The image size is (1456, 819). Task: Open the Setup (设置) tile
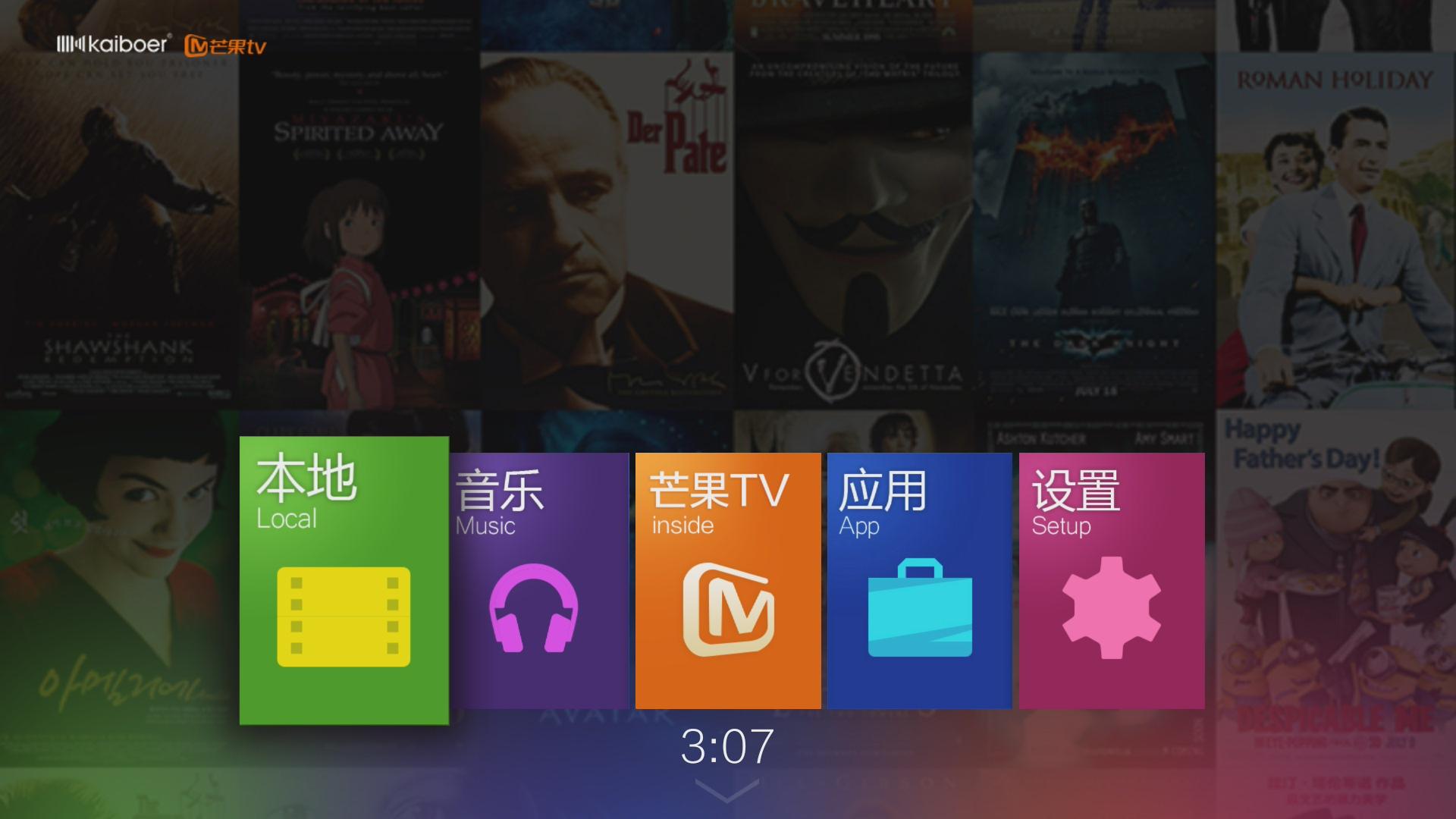pyautogui.click(x=1111, y=581)
